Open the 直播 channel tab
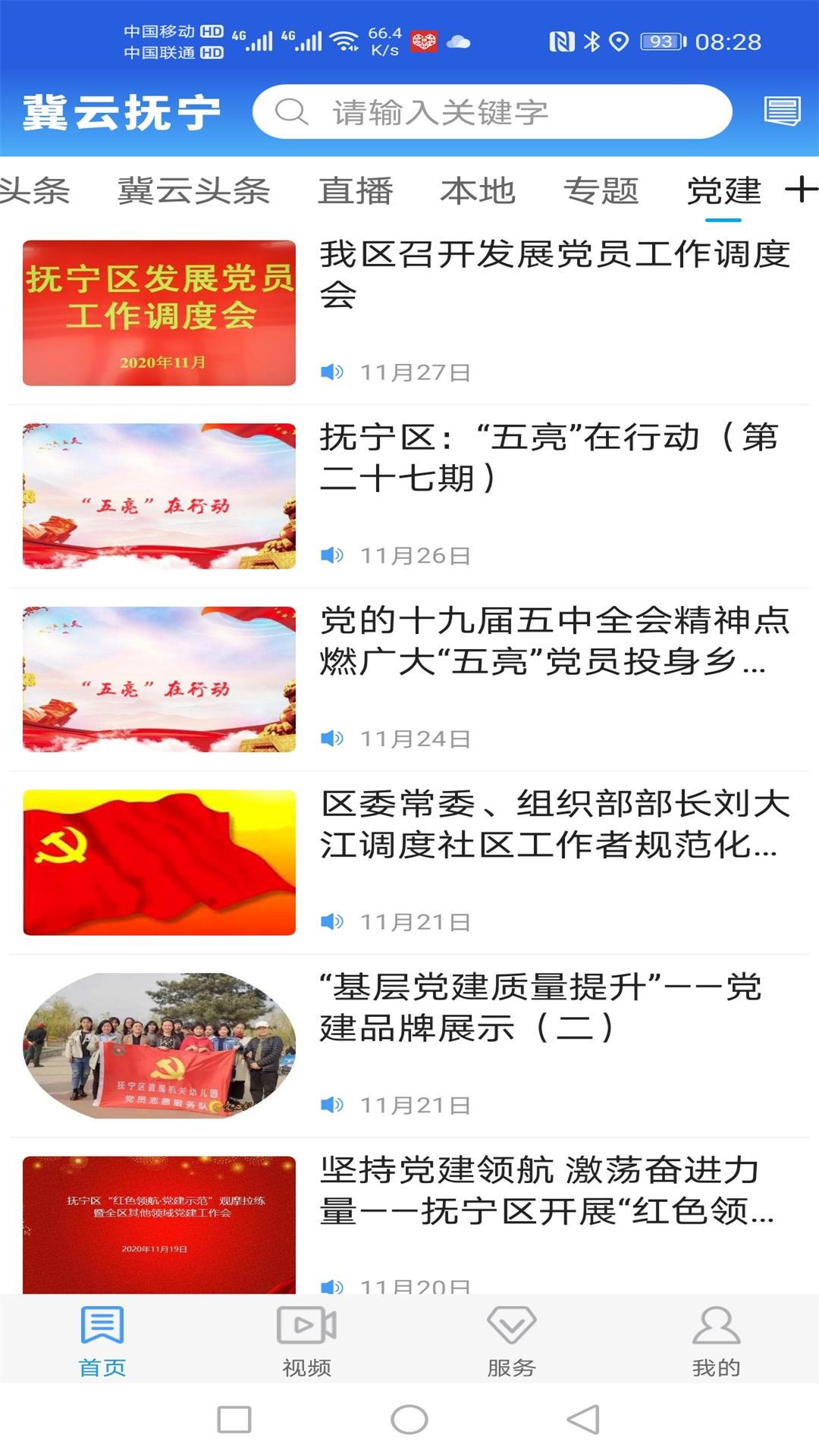Image resolution: width=819 pixels, height=1456 pixels. [356, 191]
